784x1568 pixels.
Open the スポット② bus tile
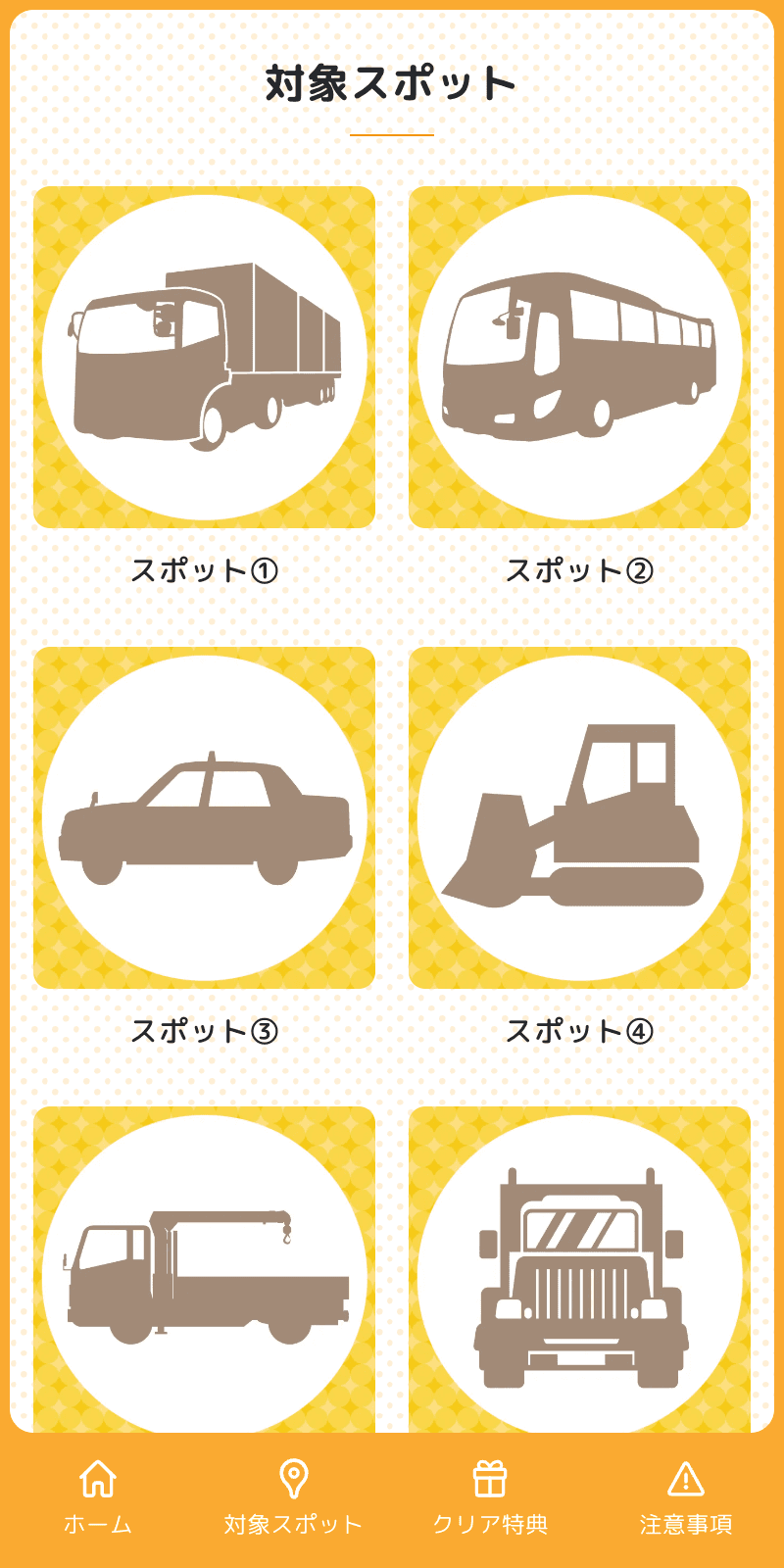[x=579, y=358]
